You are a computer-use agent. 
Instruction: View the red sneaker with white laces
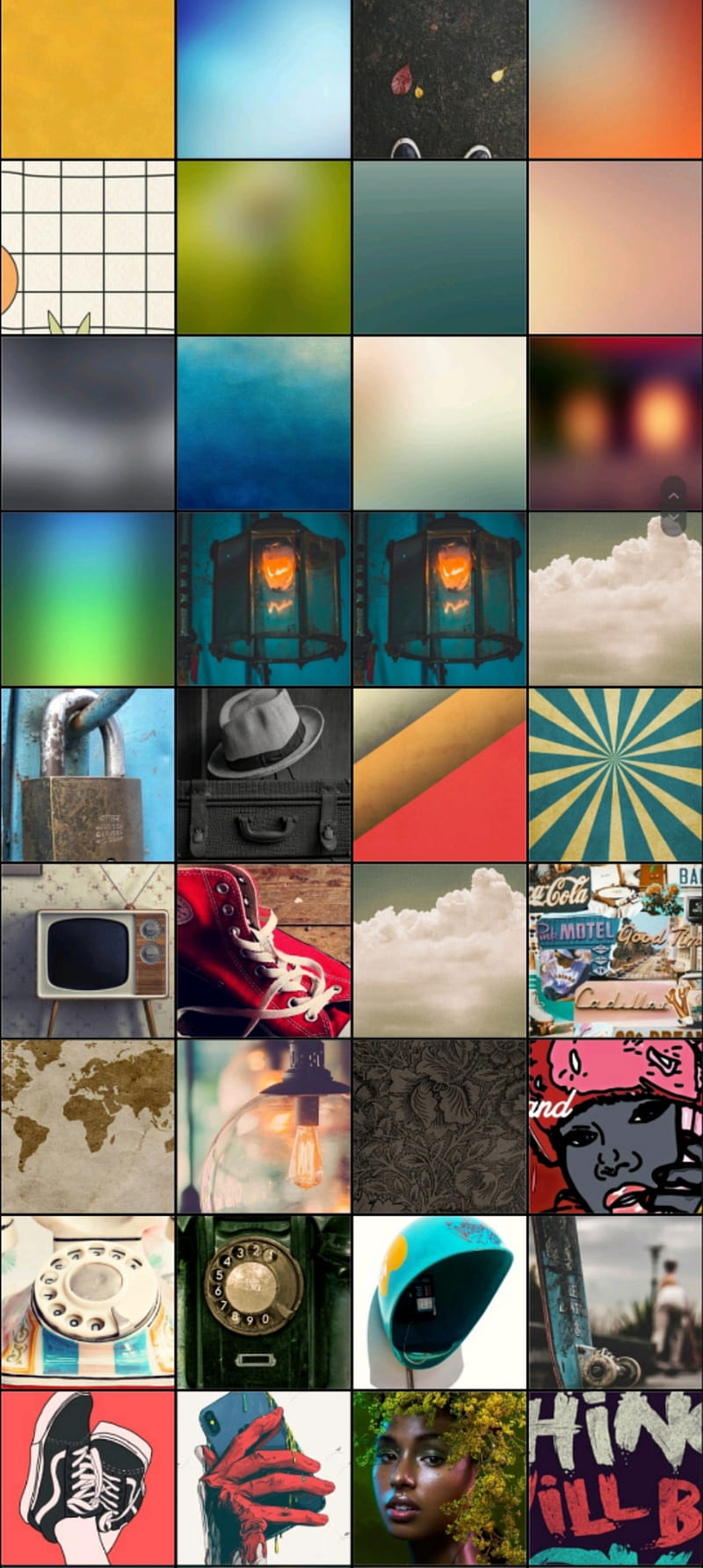click(264, 950)
